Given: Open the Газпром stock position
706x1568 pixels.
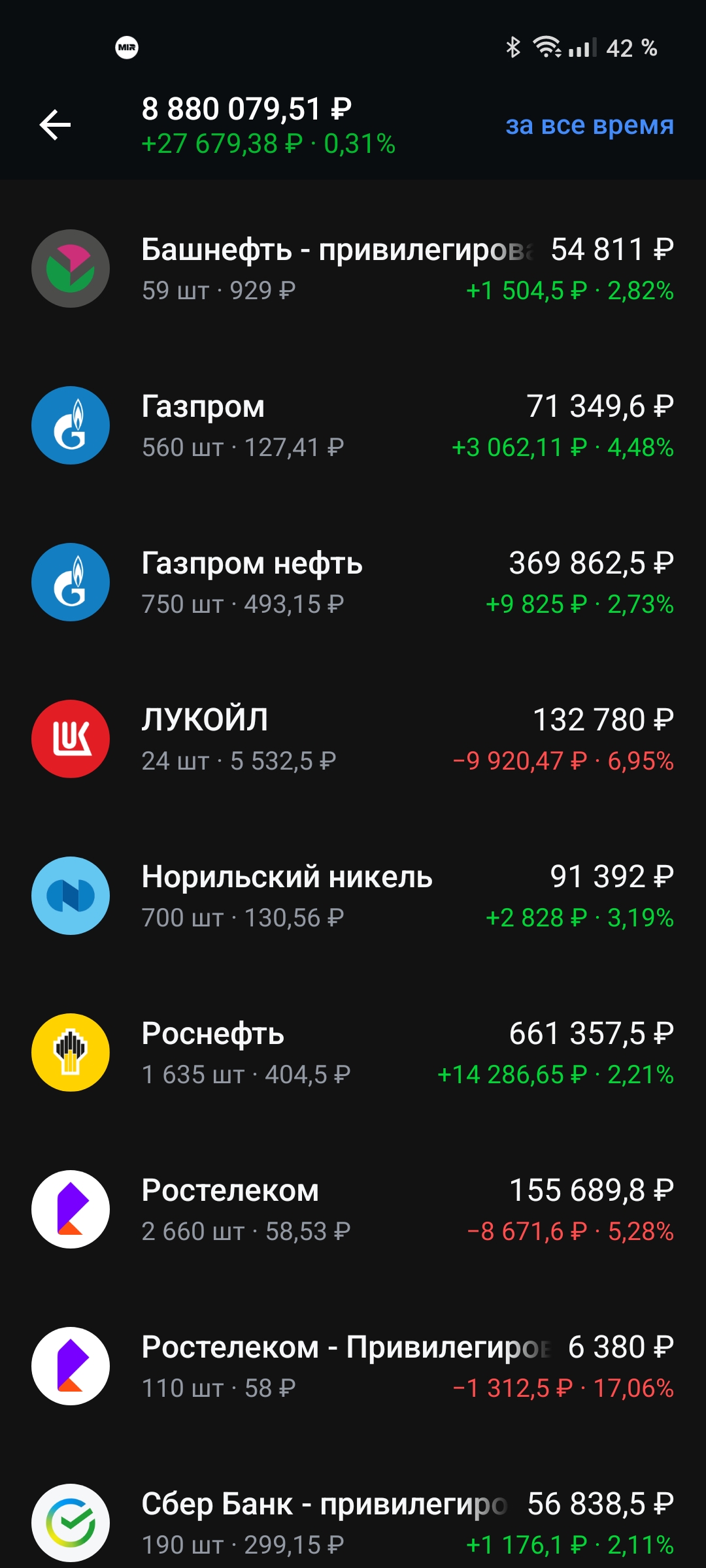Looking at the screenshot, I should click(353, 425).
